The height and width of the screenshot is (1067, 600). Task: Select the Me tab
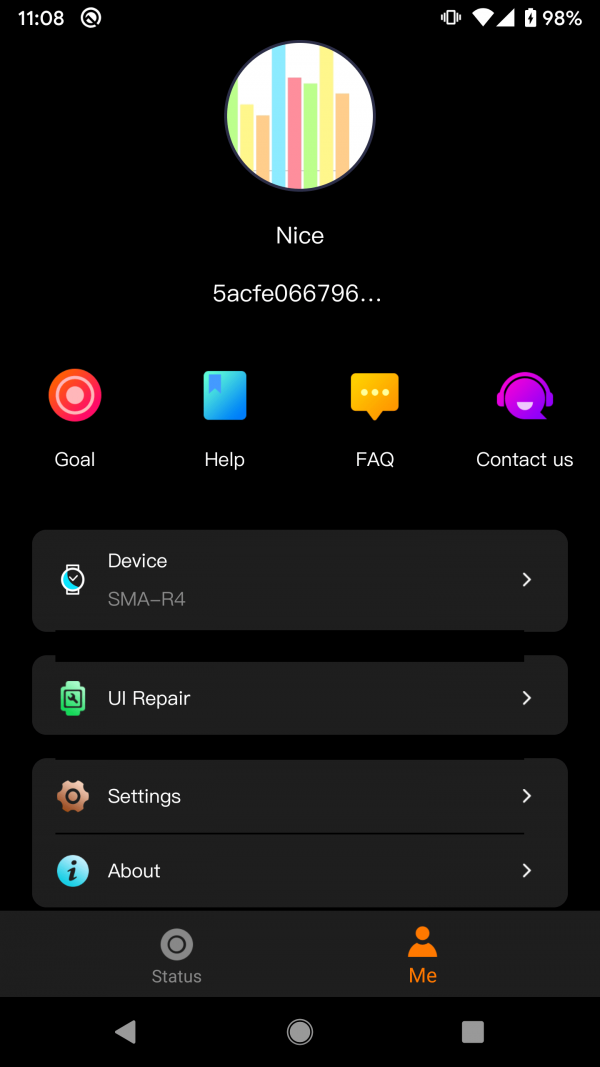point(423,955)
